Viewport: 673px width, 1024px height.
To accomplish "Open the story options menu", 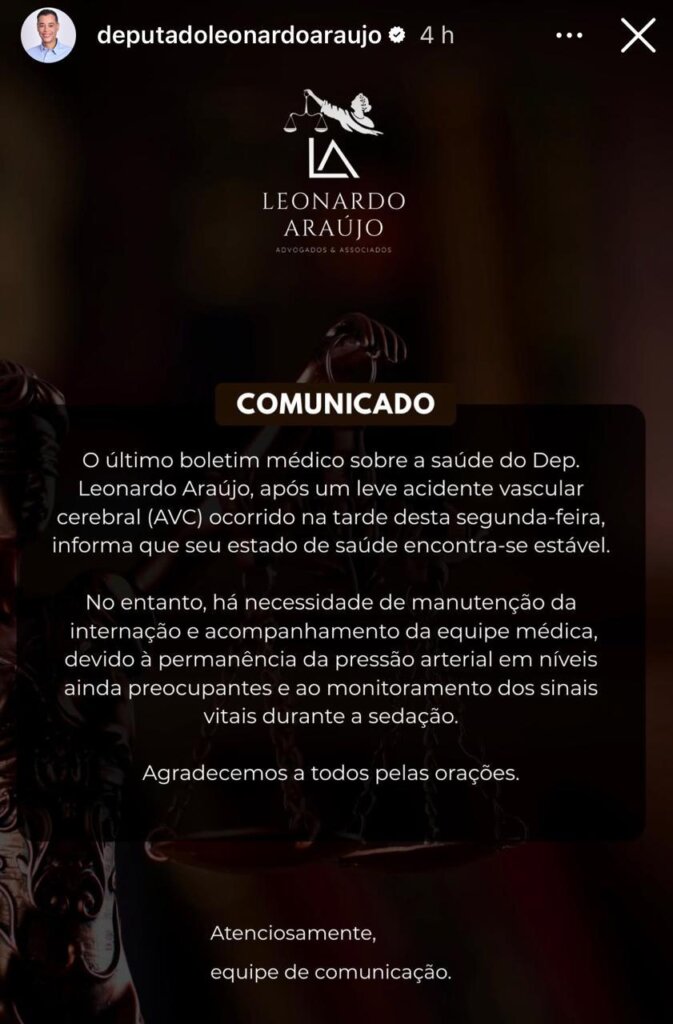I will coord(569,36).
